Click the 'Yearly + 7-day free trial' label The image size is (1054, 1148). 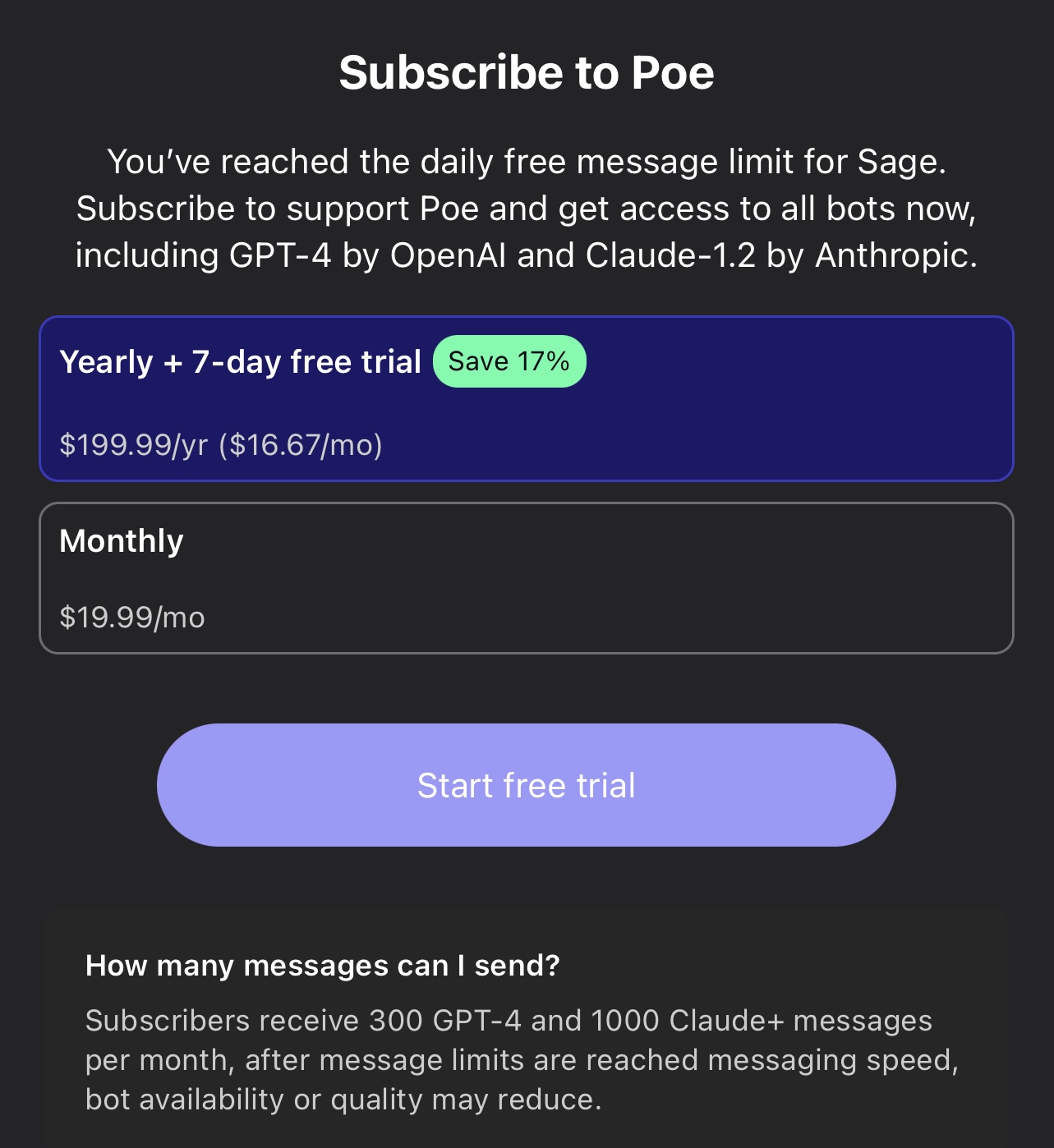241,361
